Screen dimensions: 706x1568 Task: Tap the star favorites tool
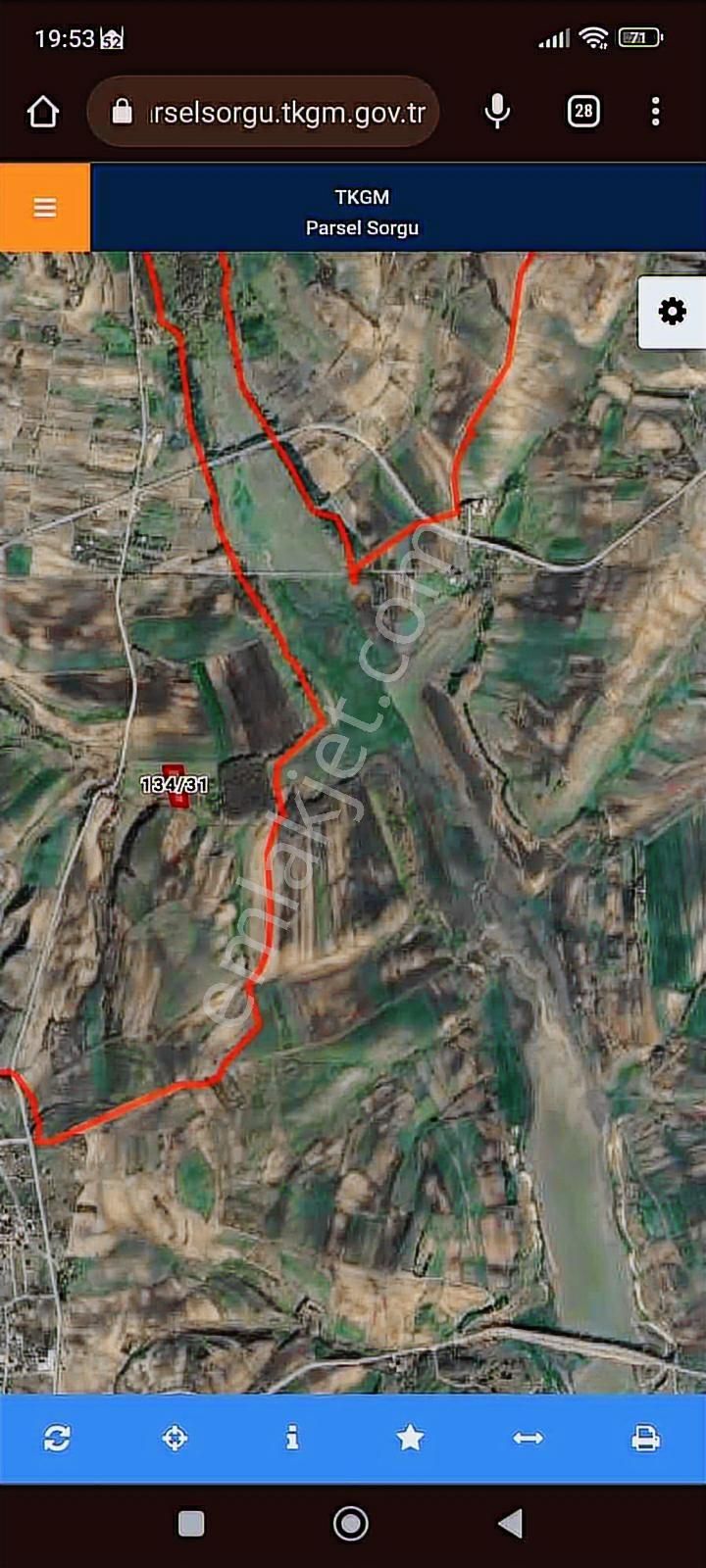coord(410,1438)
